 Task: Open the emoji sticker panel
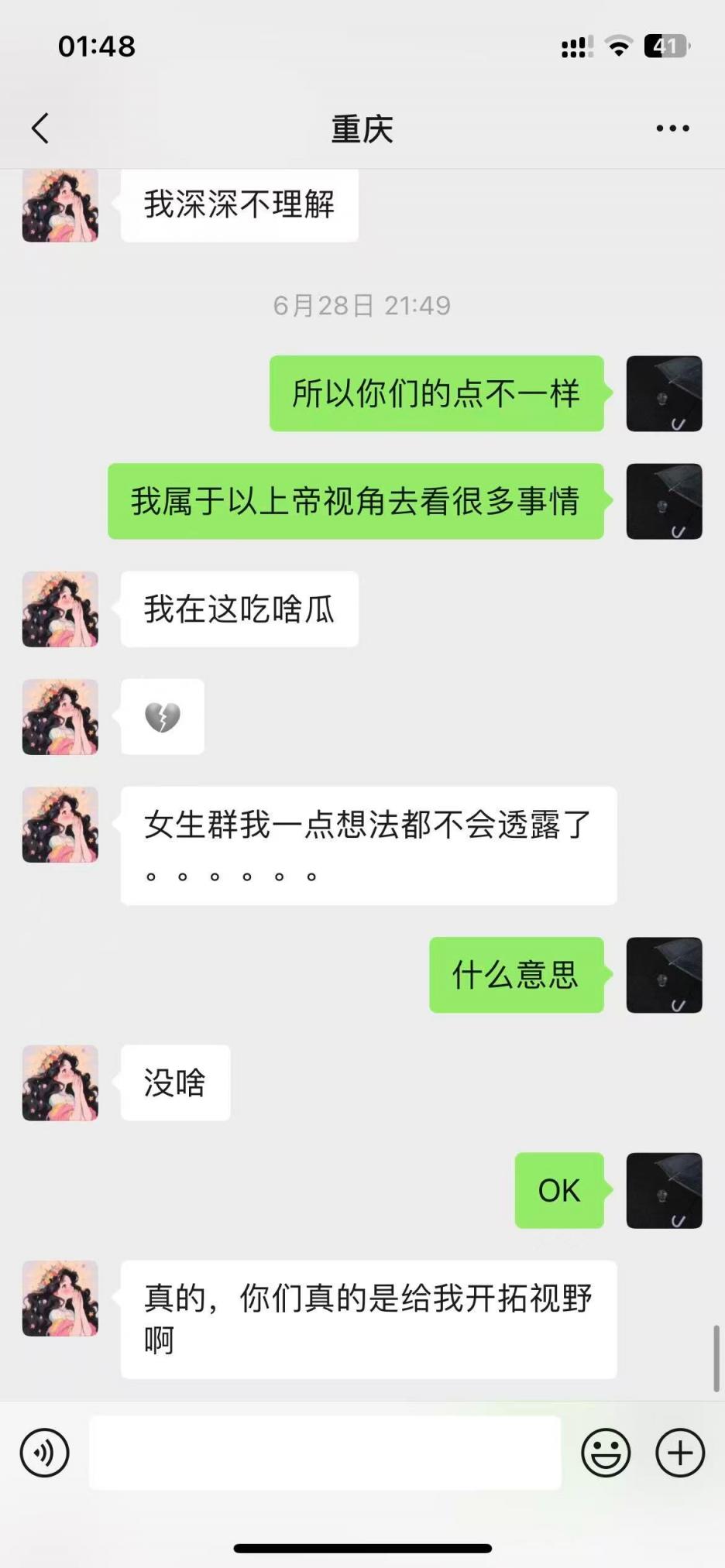pyautogui.click(x=606, y=1453)
